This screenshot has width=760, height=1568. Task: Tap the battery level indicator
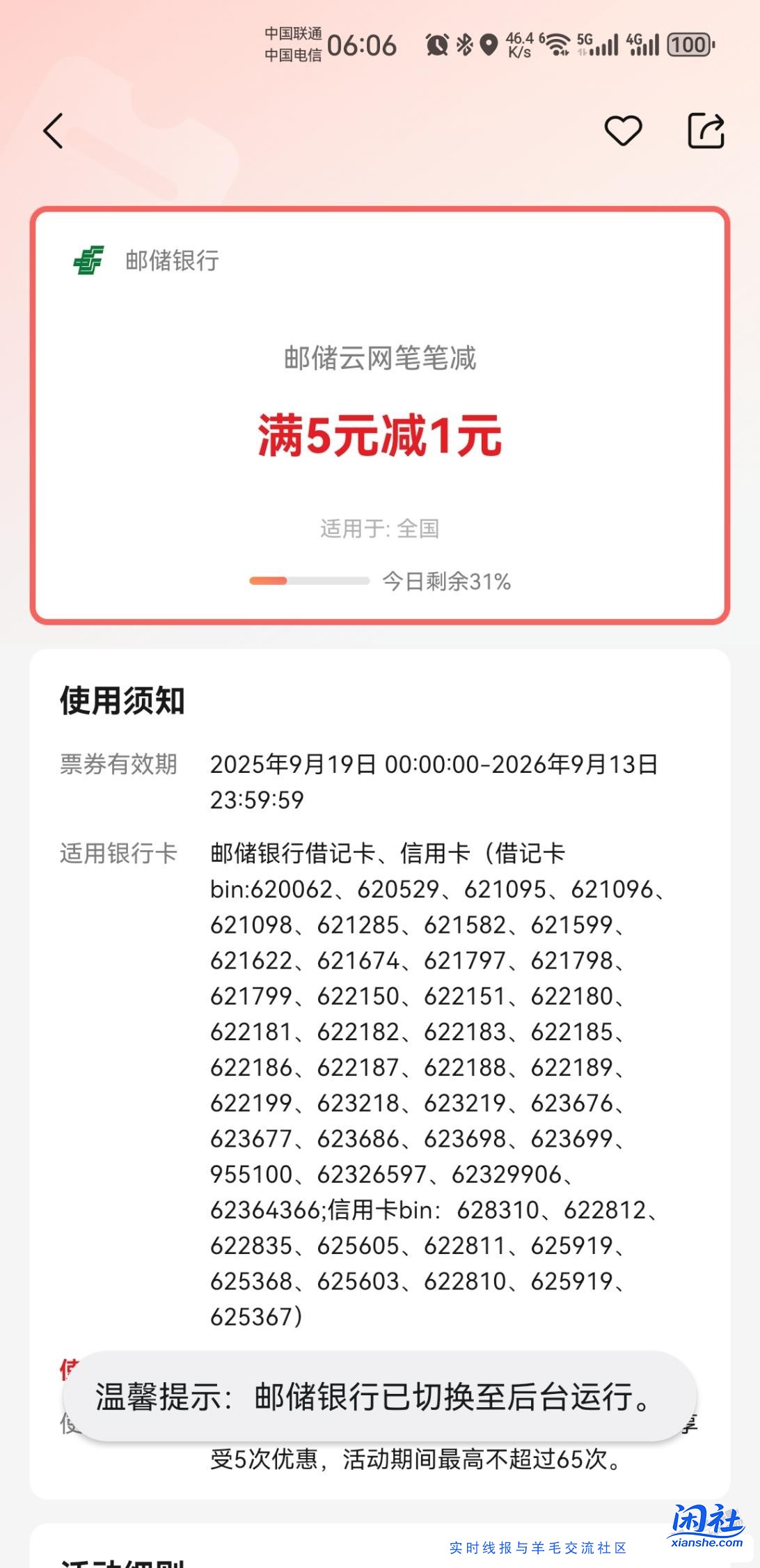pos(688,44)
